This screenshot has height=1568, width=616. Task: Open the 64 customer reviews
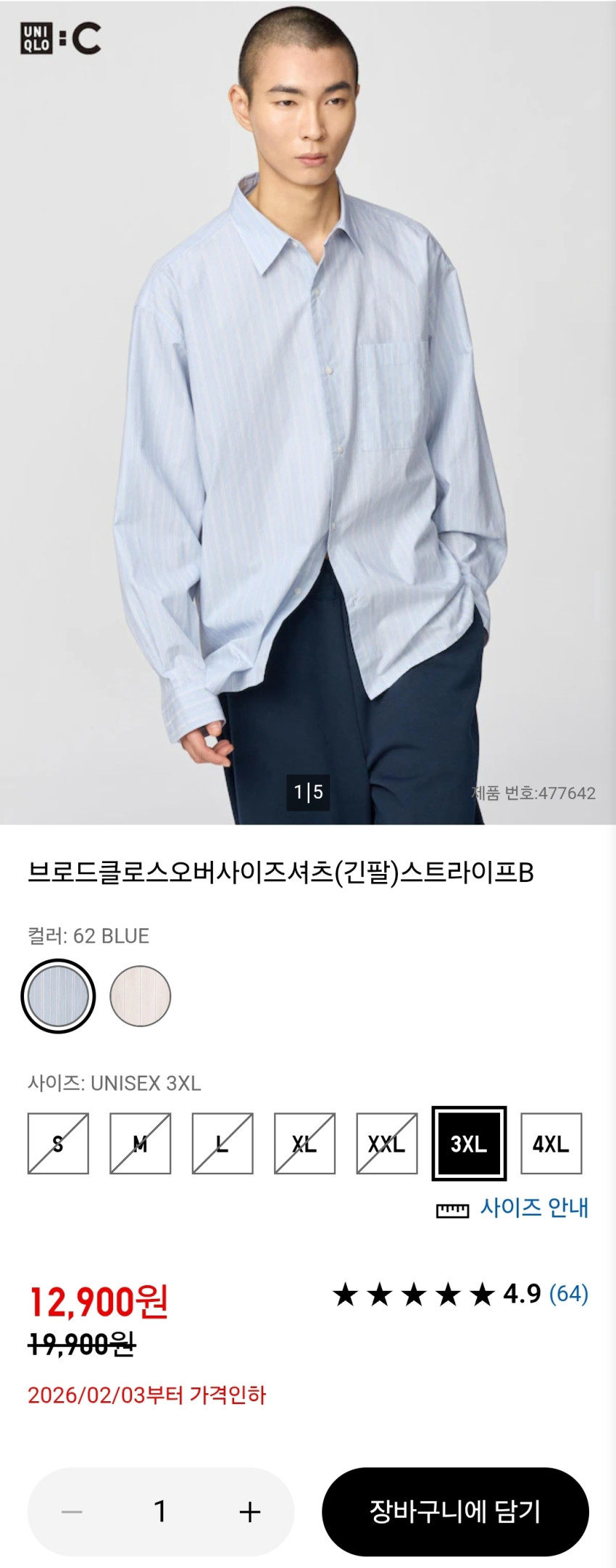point(569,1293)
